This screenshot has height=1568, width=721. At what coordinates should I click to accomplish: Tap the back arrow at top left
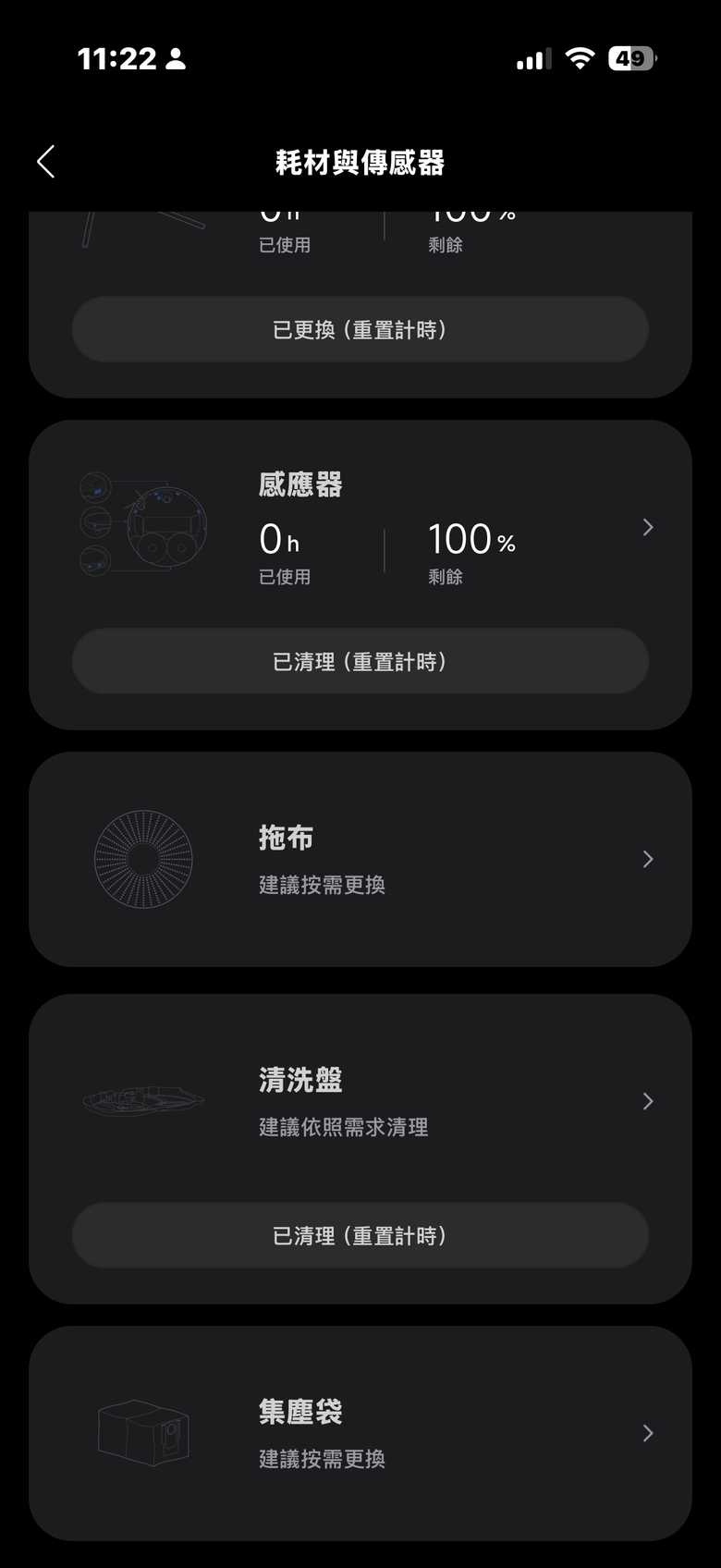45,161
